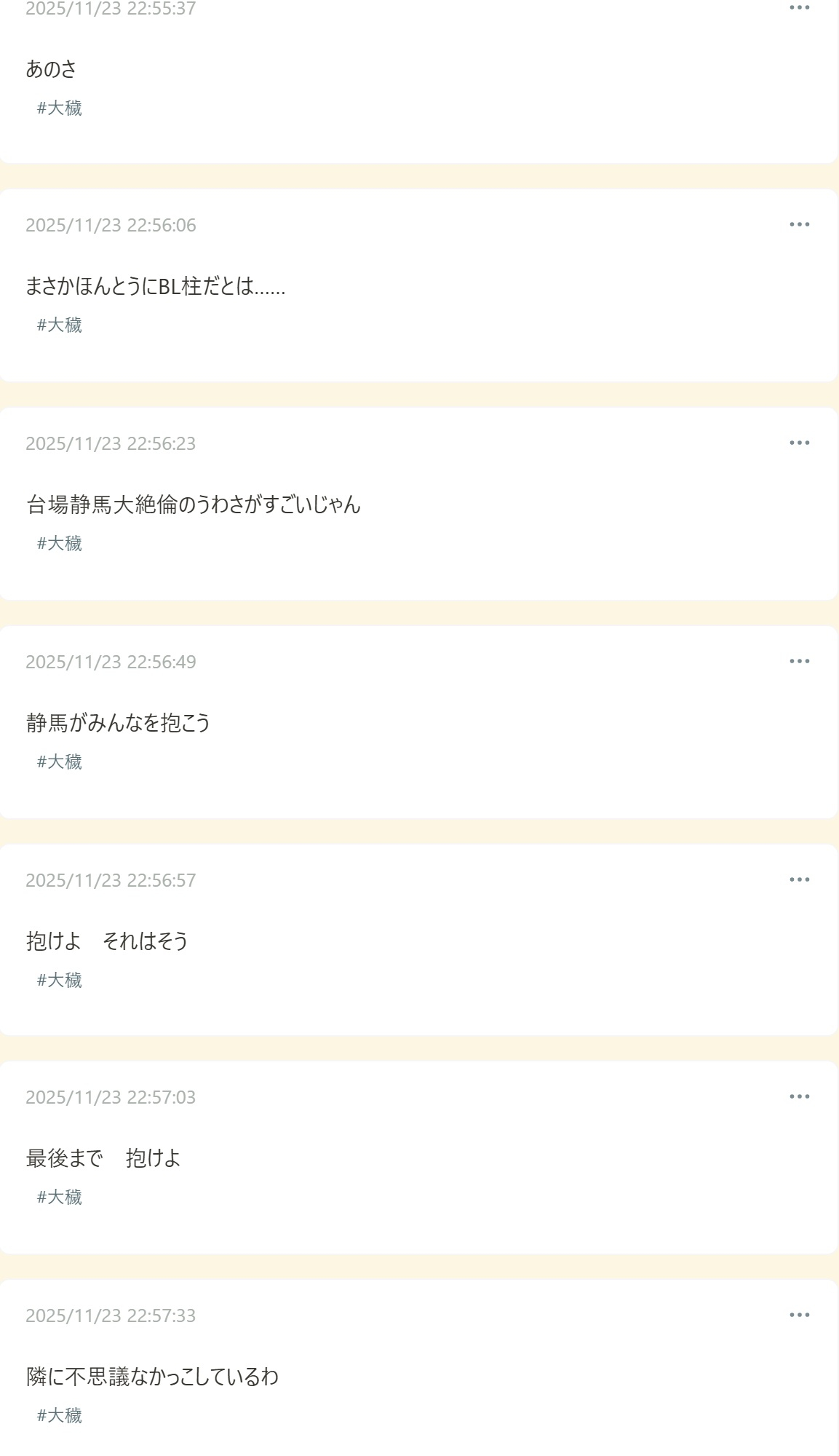The image size is (839, 1456).
Task: Open options for the 22:57:33 post
Action: coord(799,1315)
